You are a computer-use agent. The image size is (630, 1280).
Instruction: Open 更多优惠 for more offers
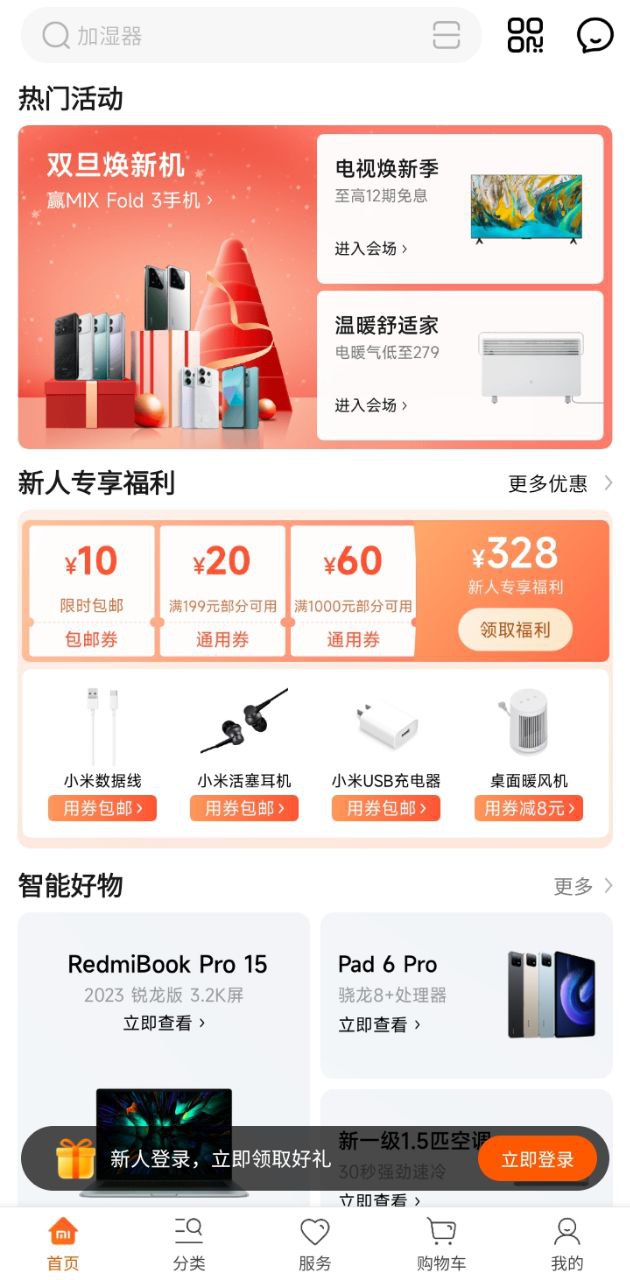560,484
